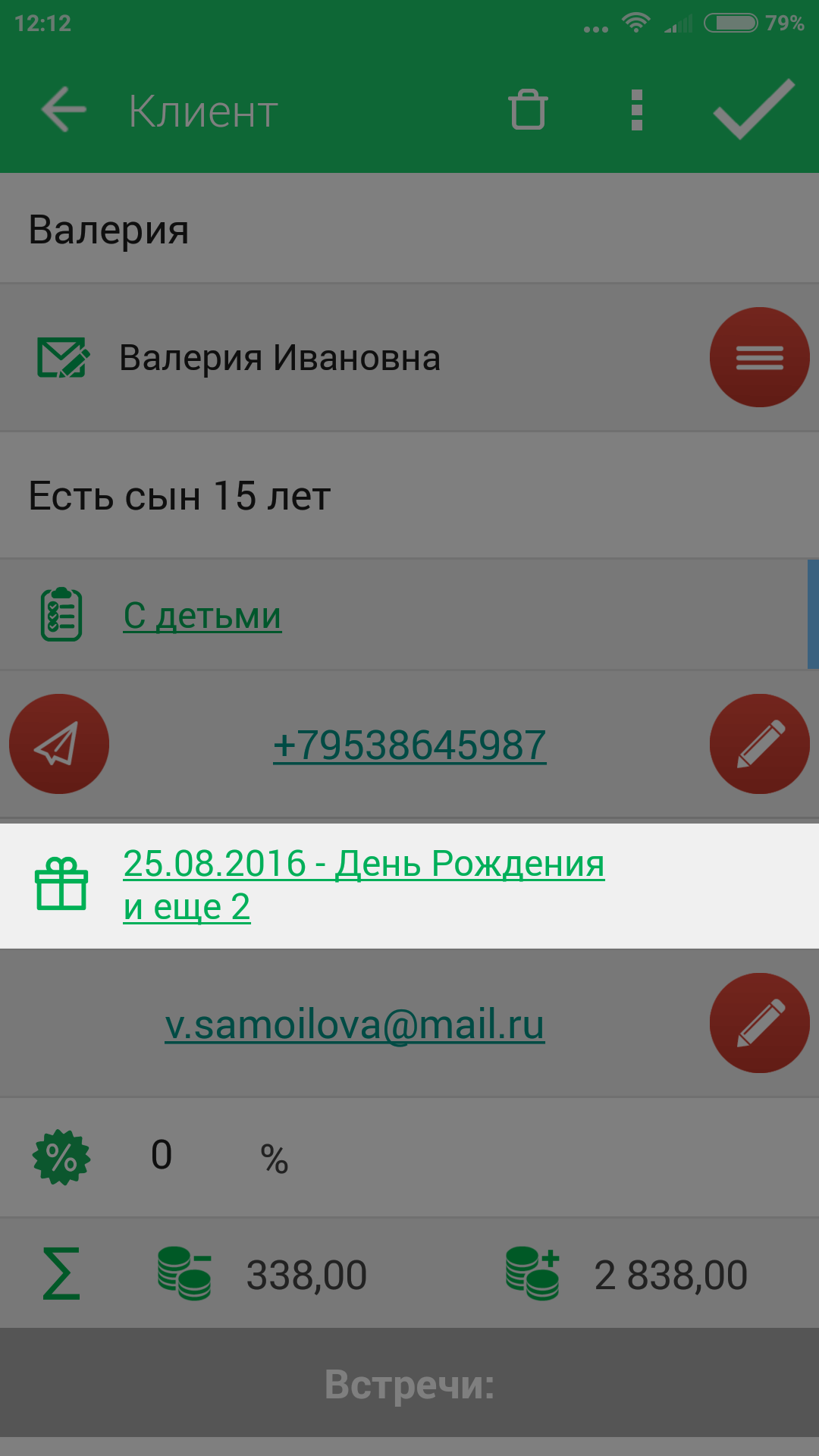Screen dimensions: 819x1456
Task: Edit the email with the pencil button
Action: pyautogui.click(x=759, y=1023)
